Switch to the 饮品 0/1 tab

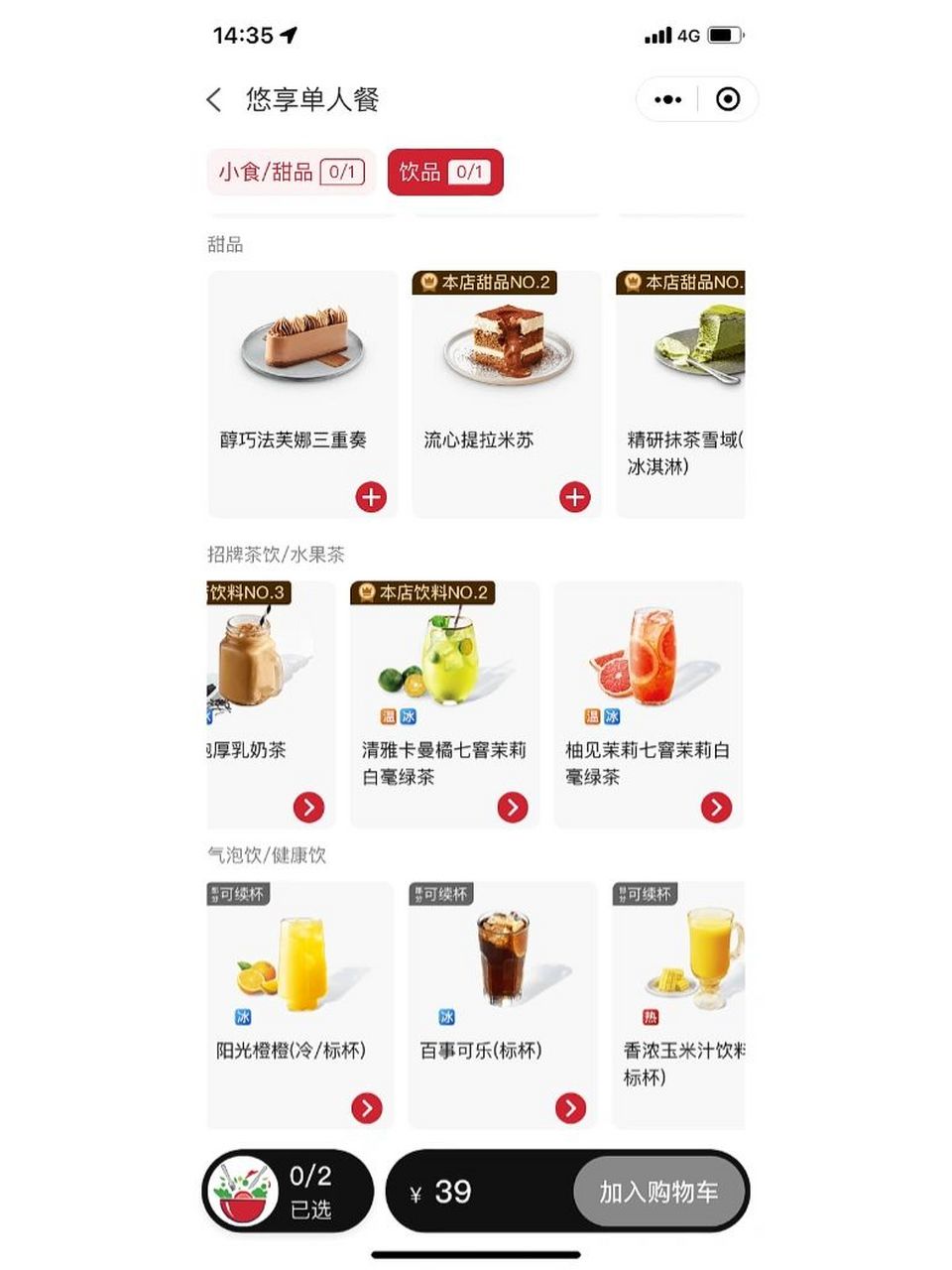coord(443,172)
